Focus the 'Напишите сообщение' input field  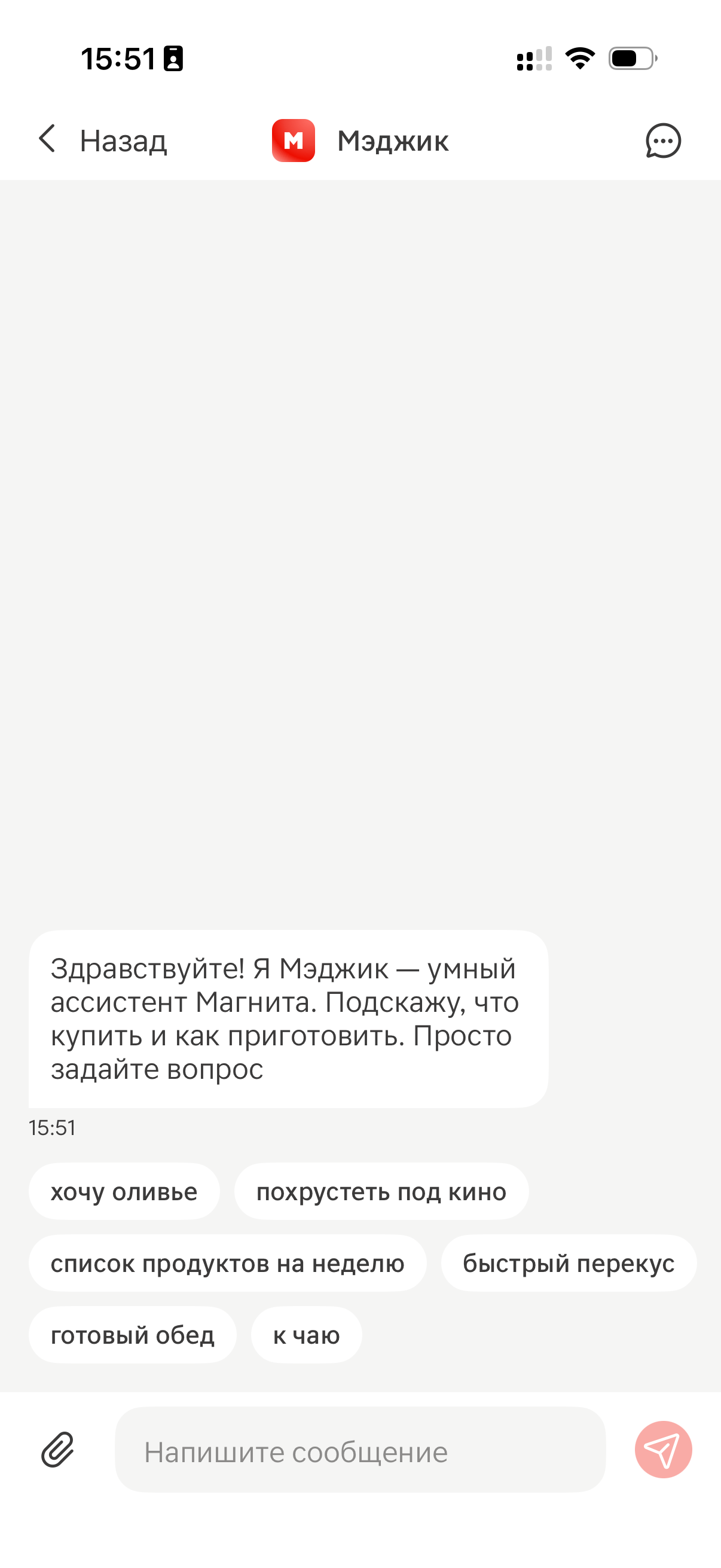point(359,1451)
